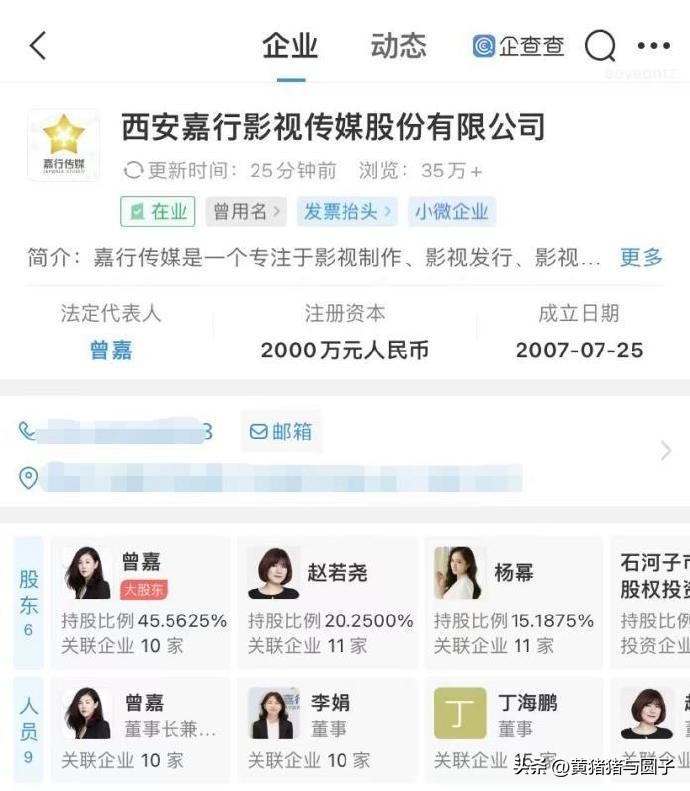Select the 企业 tab

point(290,46)
